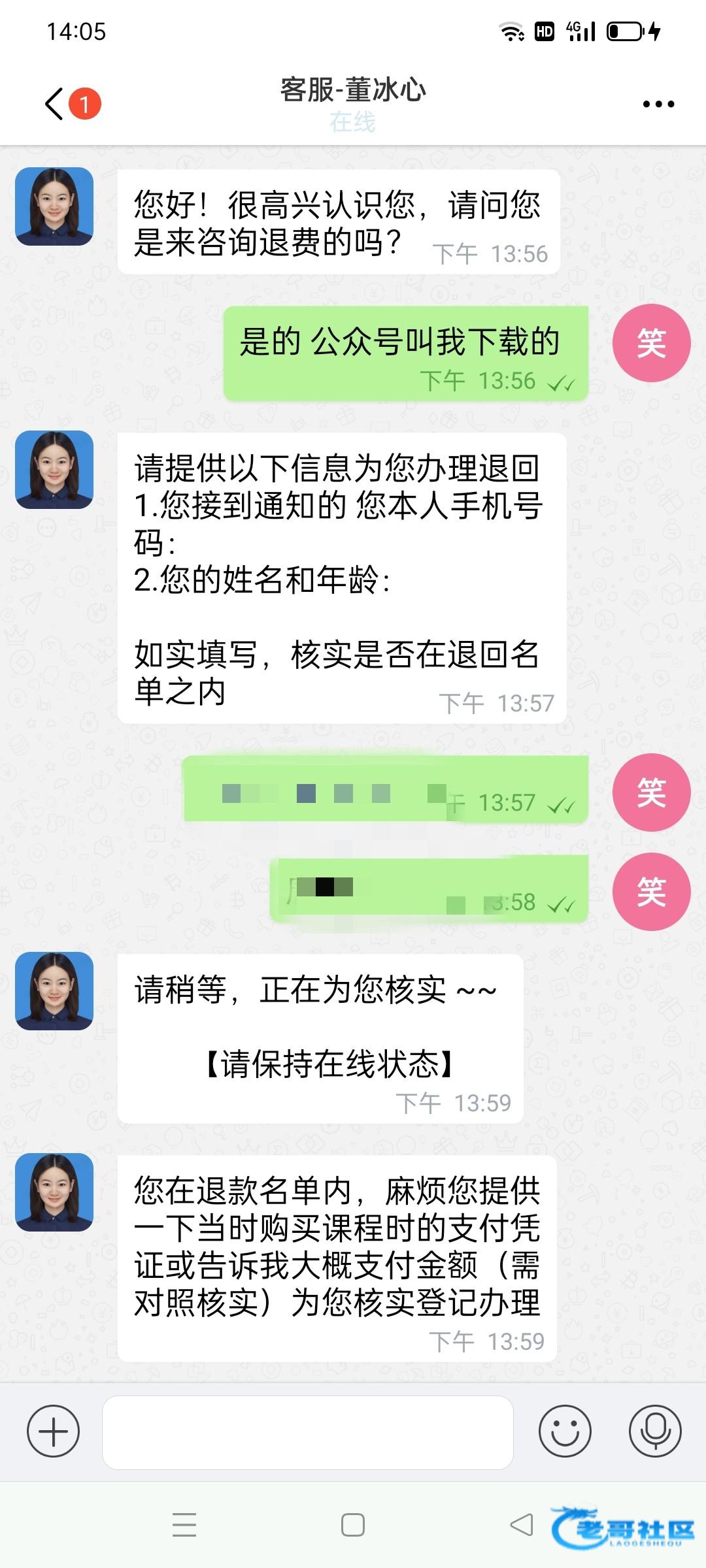This screenshot has height=1568, width=706.
Task: Tap the message input field
Action: [x=307, y=1432]
